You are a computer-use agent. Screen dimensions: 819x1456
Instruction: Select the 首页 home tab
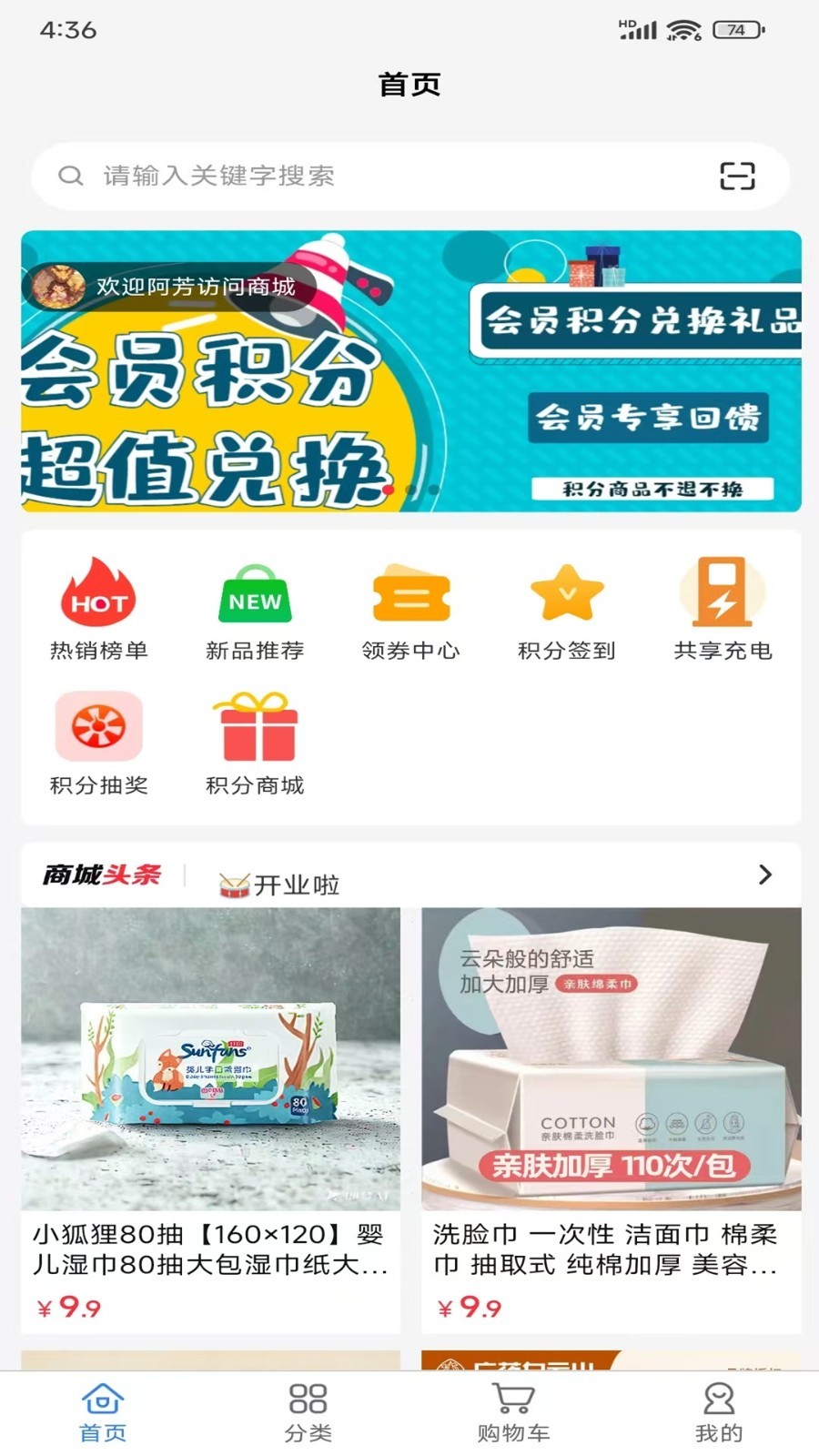tap(103, 1412)
